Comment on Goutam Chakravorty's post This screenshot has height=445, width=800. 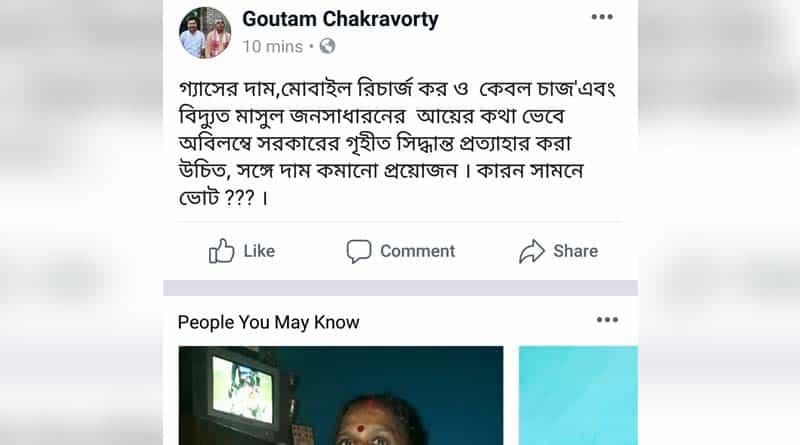(x=400, y=251)
